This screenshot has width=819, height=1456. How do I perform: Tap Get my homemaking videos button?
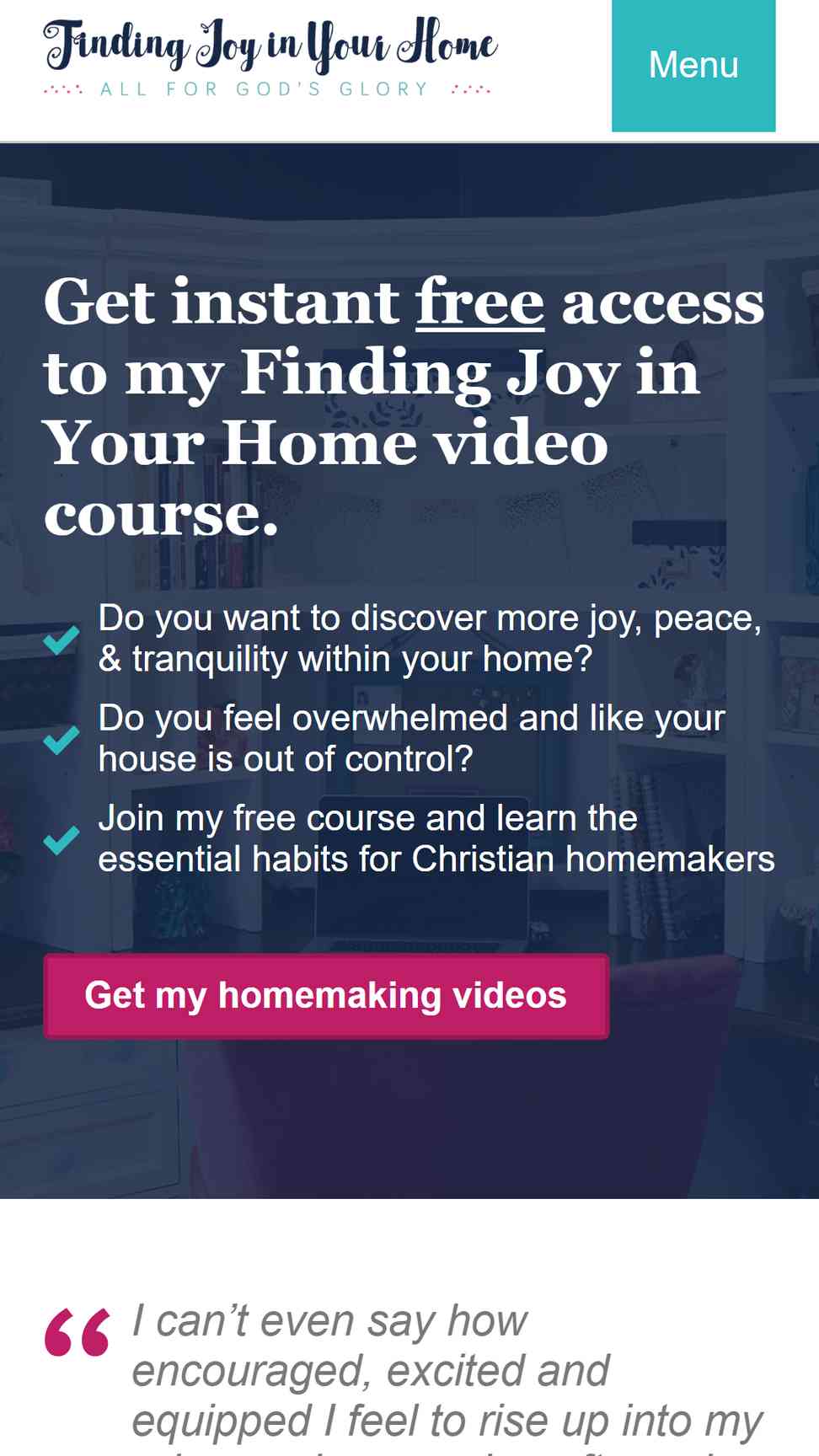[x=326, y=996]
